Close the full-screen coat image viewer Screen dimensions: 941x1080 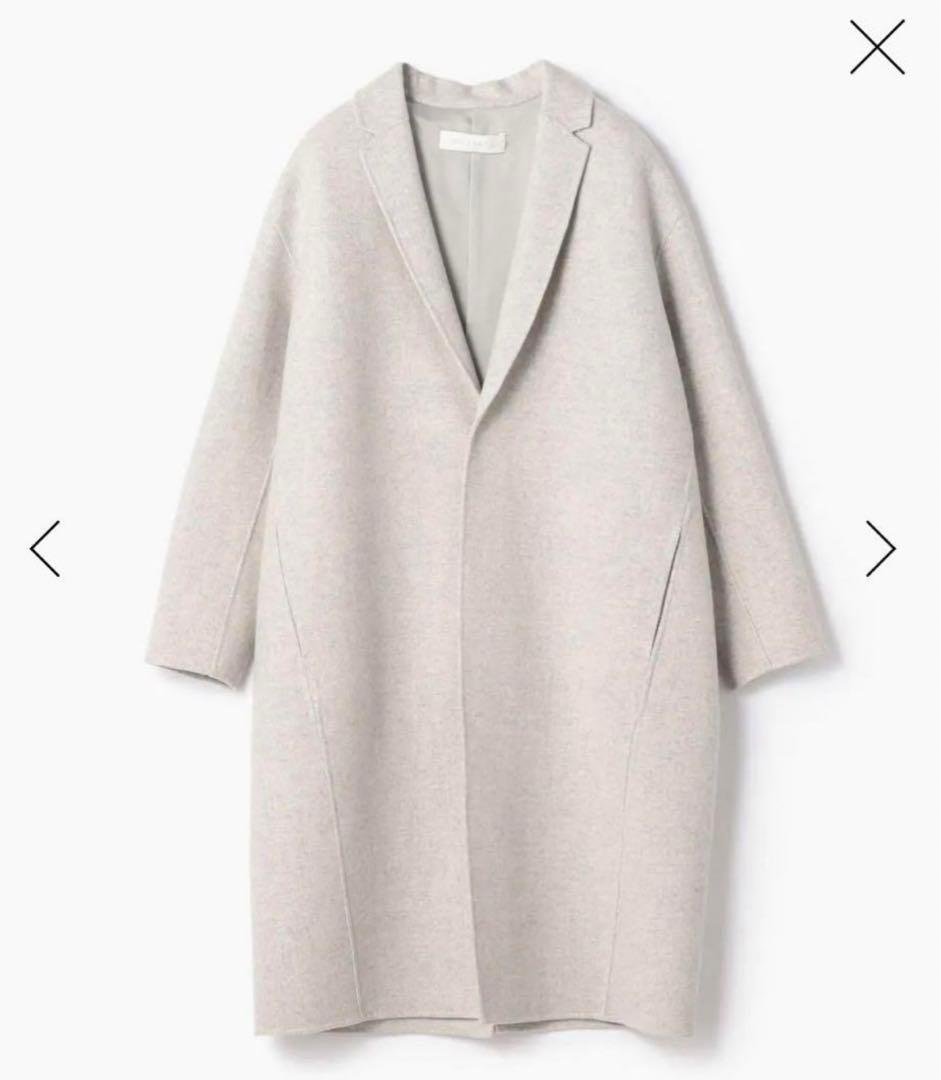click(x=877, y=48)
